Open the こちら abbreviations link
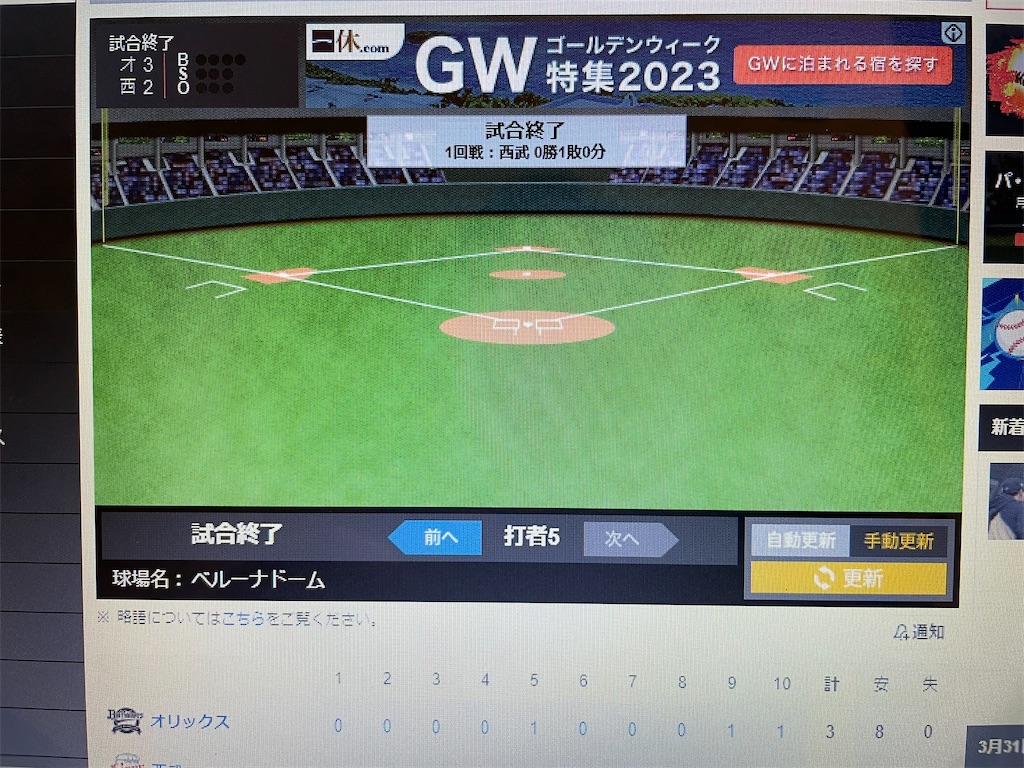 (x=243, y=618)
